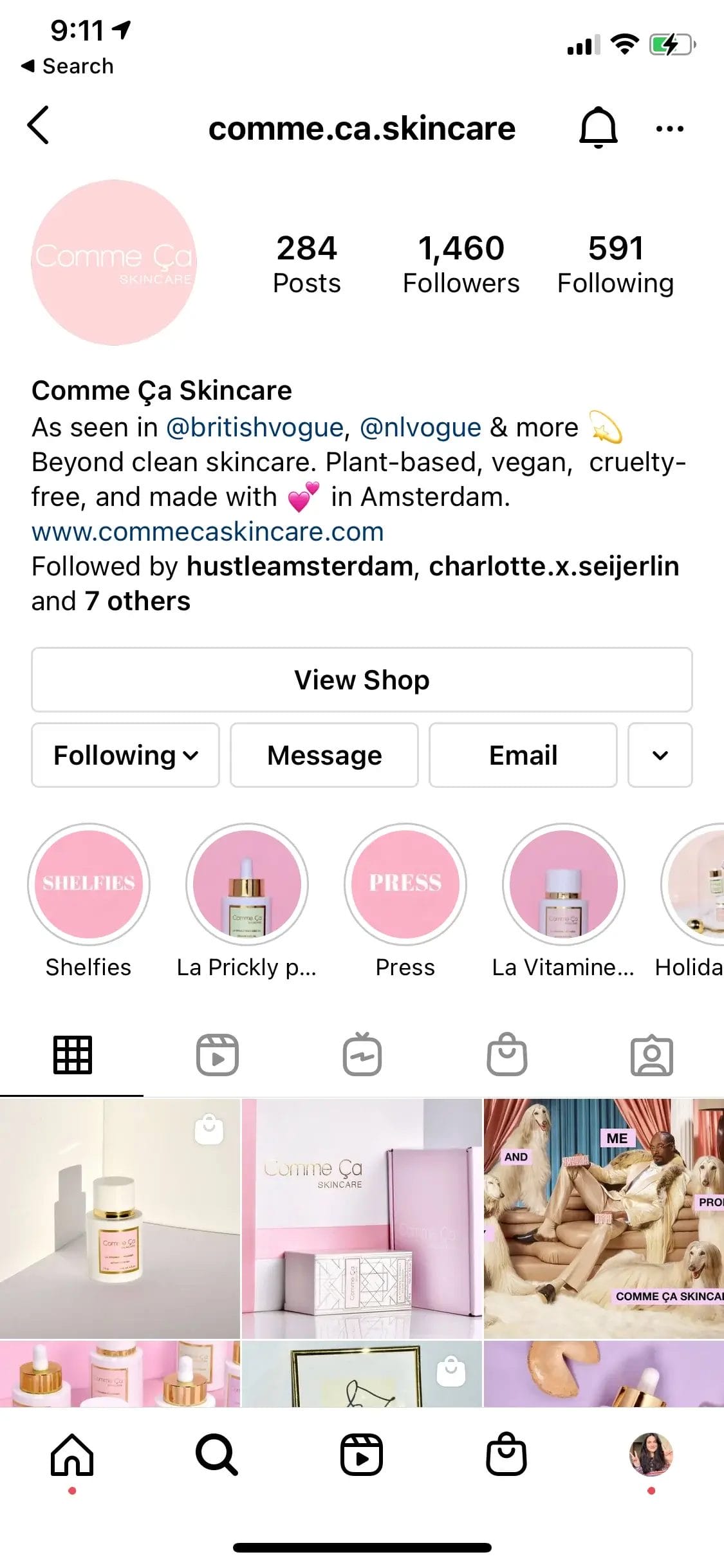Open the three-dot overflow menu
This screenshot has width=724, height=1568.
click(x=669, y=129)
